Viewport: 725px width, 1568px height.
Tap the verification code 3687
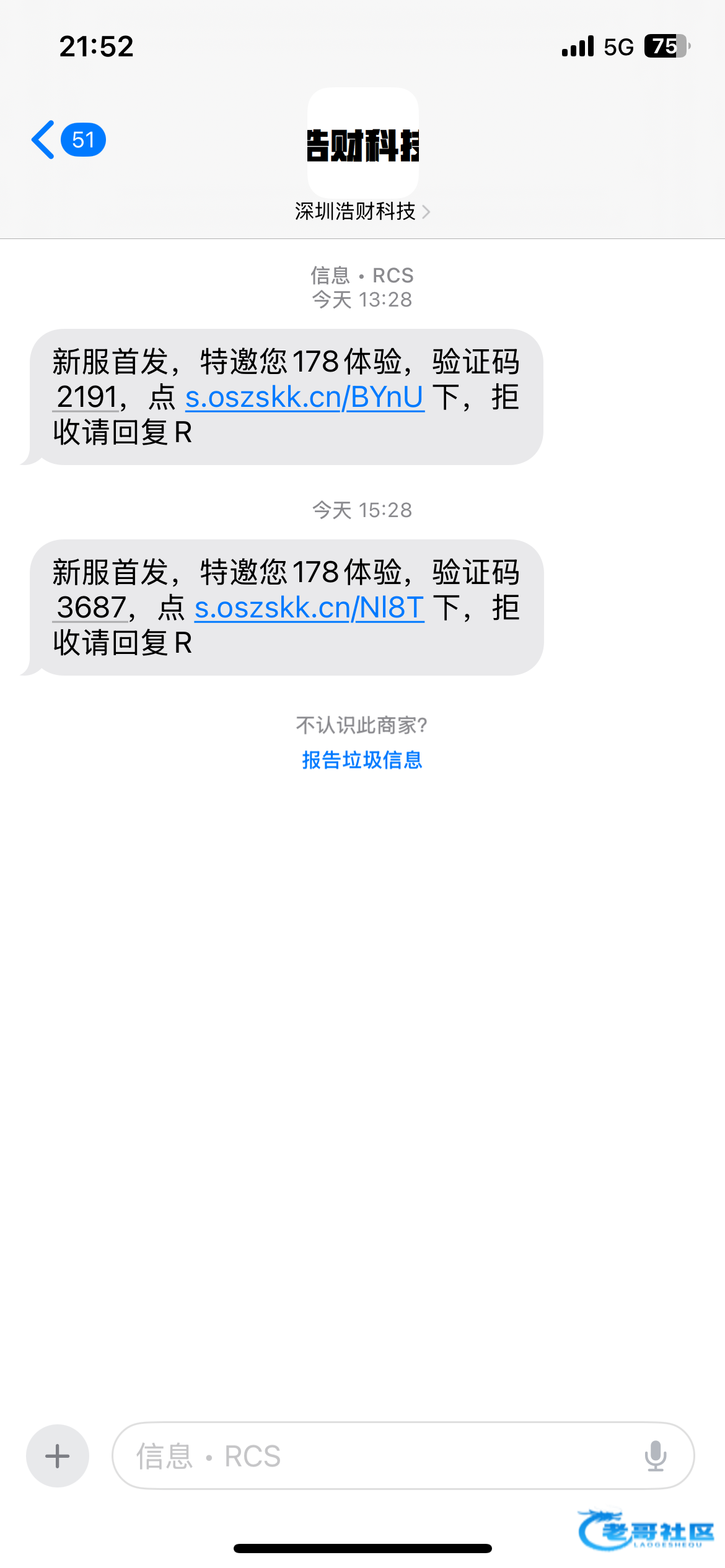tap(92, 608)
